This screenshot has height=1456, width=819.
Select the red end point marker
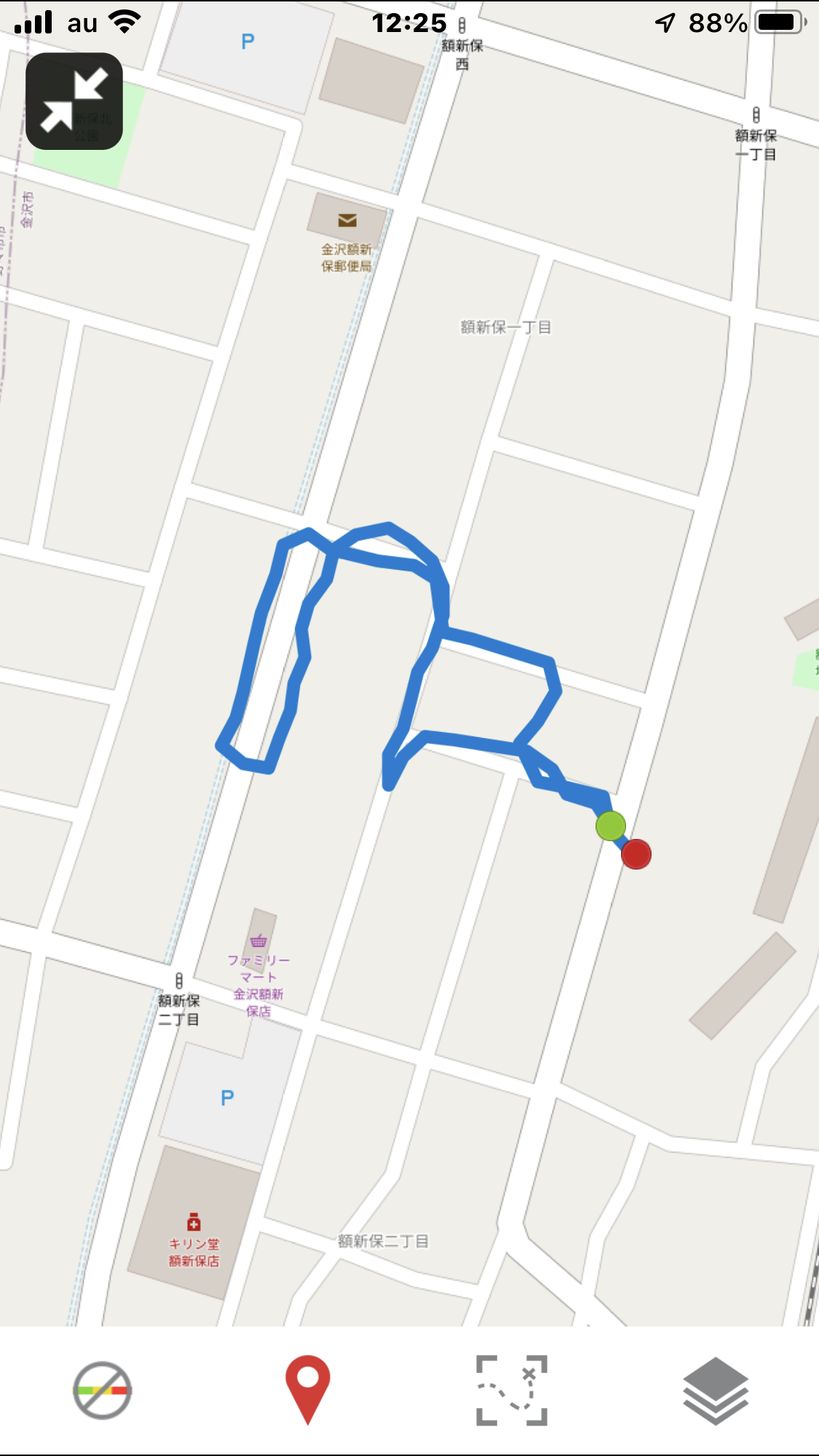[x=636, y=854]
